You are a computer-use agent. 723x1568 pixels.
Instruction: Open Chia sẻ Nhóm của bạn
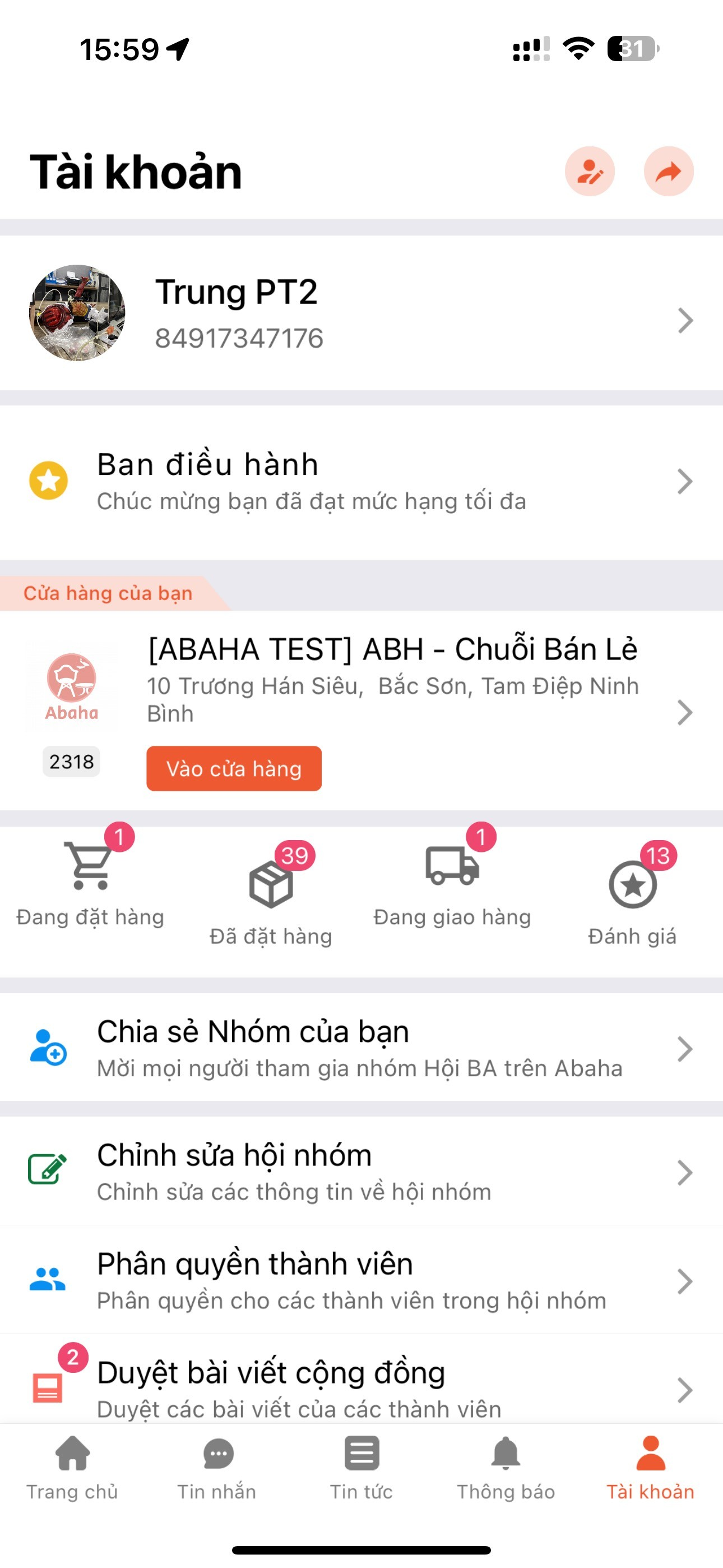tap(360, 1048)
